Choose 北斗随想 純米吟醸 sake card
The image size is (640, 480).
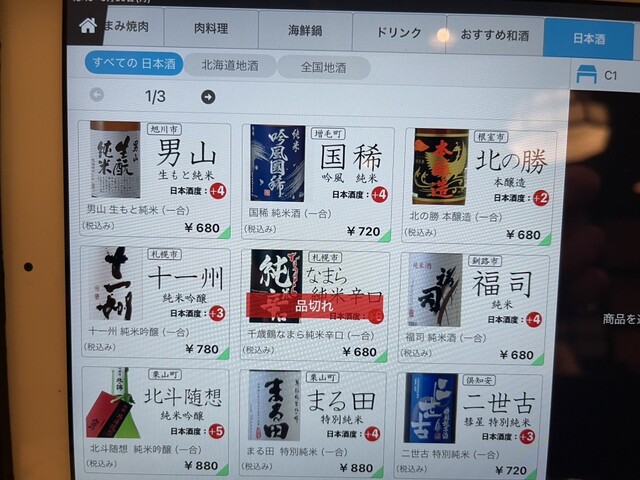[153, 420]
